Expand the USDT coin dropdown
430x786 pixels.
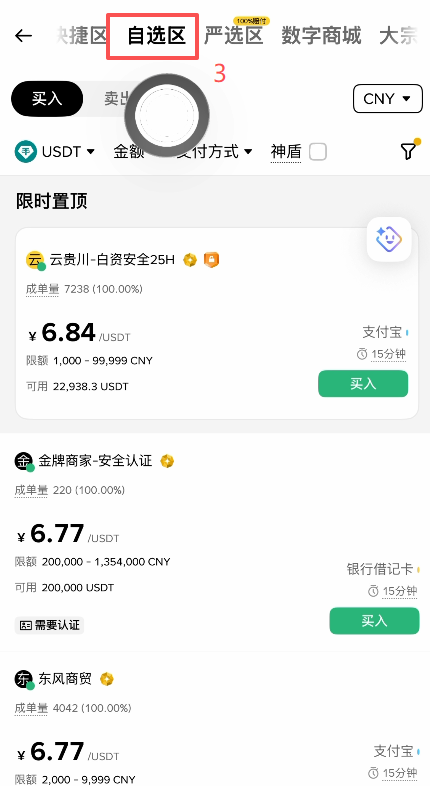click(55, 151)
